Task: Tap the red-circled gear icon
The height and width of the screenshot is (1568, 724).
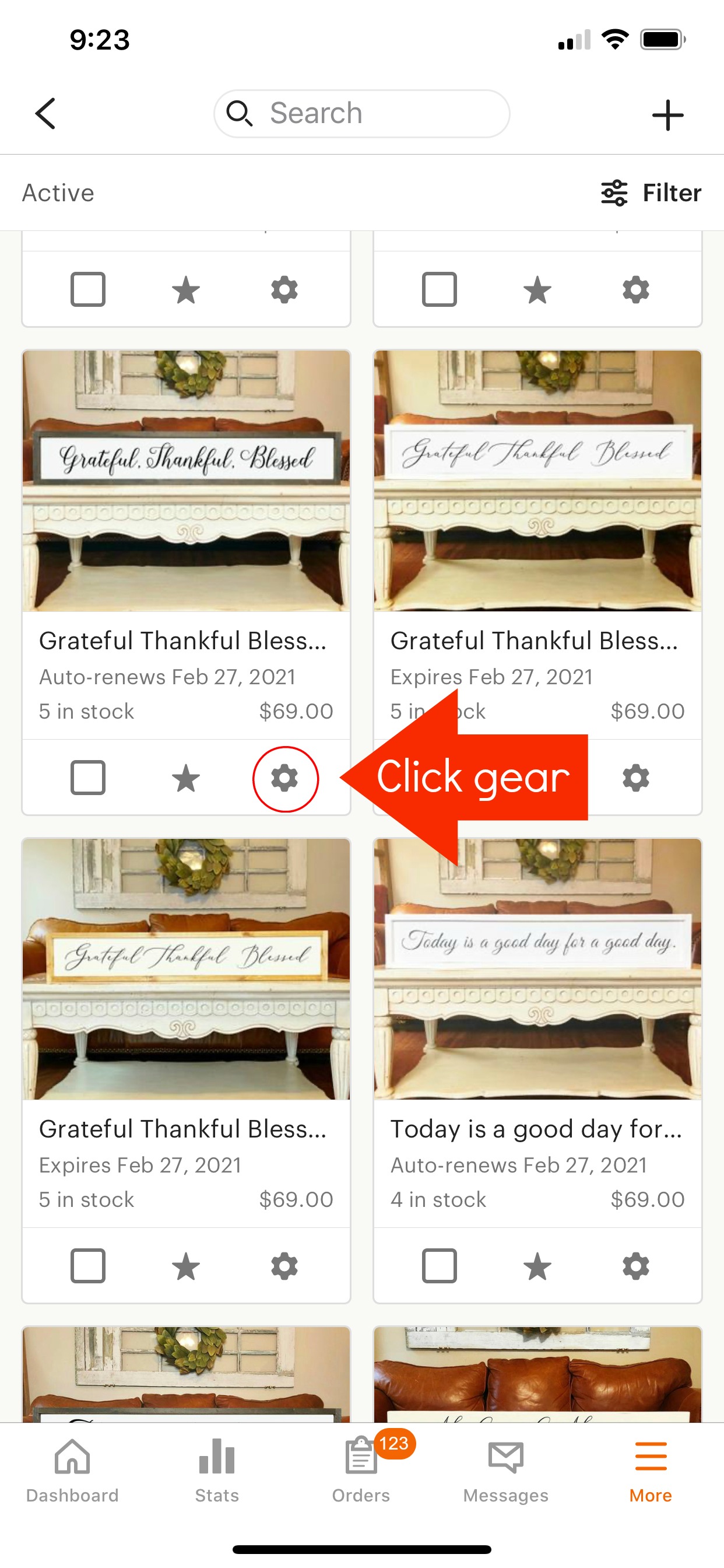Action: (284, 778)
